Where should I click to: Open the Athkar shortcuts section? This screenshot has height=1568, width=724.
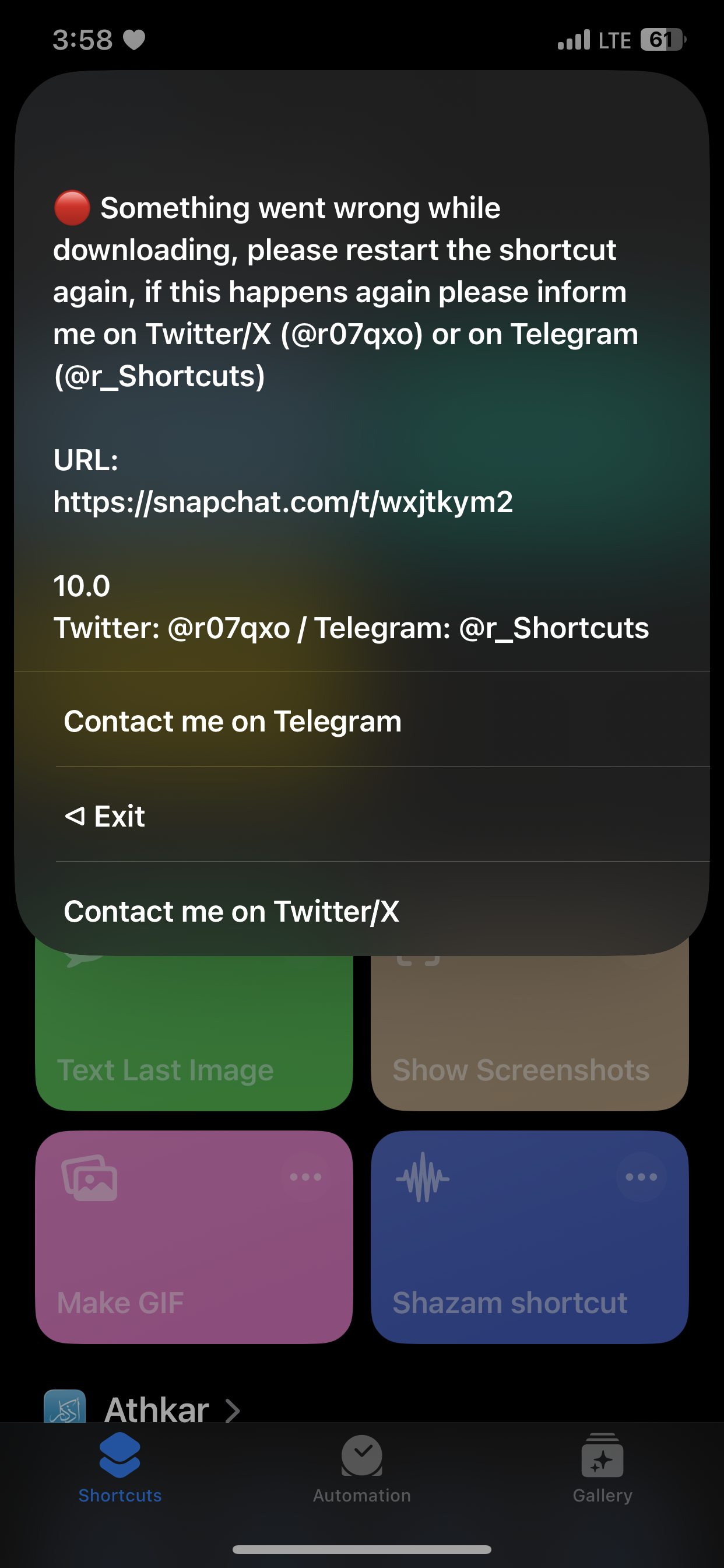[157, 1409]
